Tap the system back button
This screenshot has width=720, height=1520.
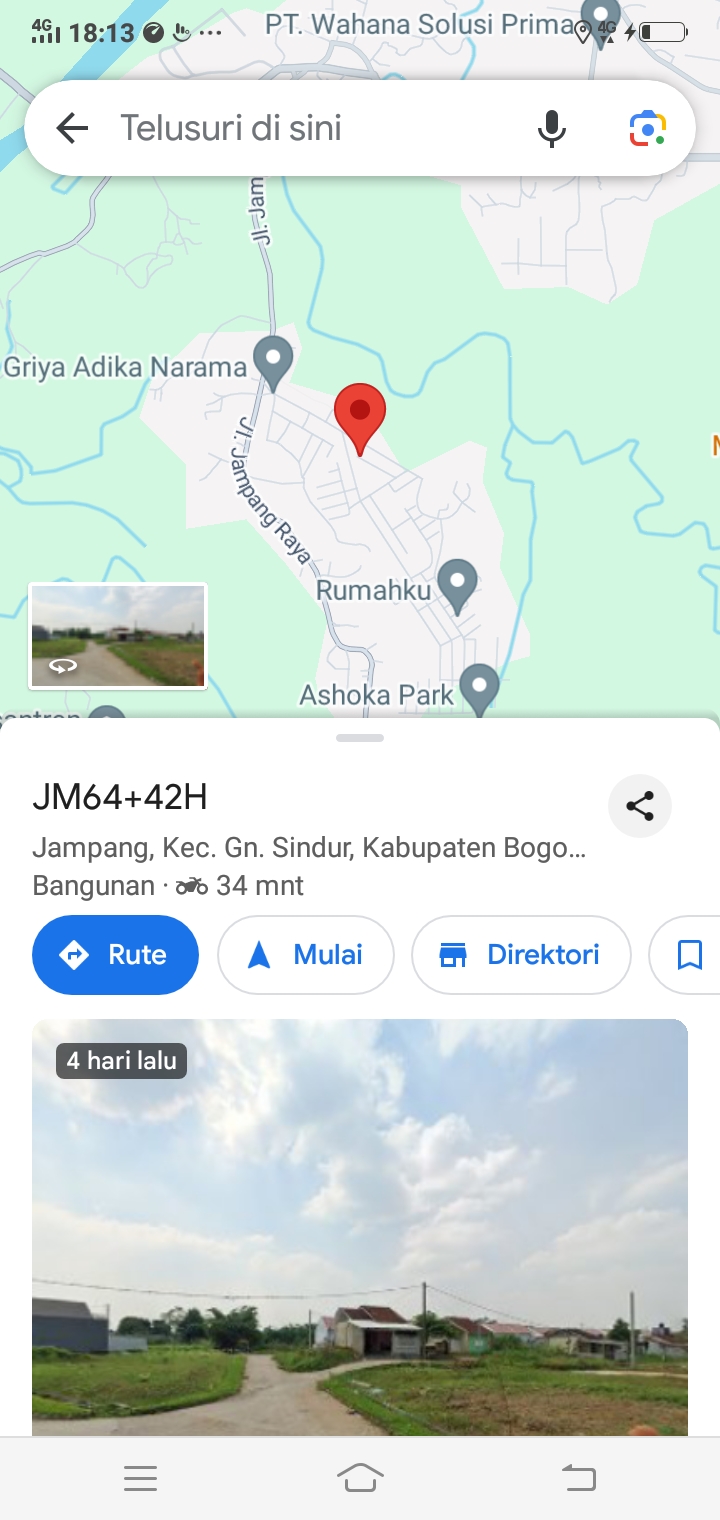[578, 1478]
